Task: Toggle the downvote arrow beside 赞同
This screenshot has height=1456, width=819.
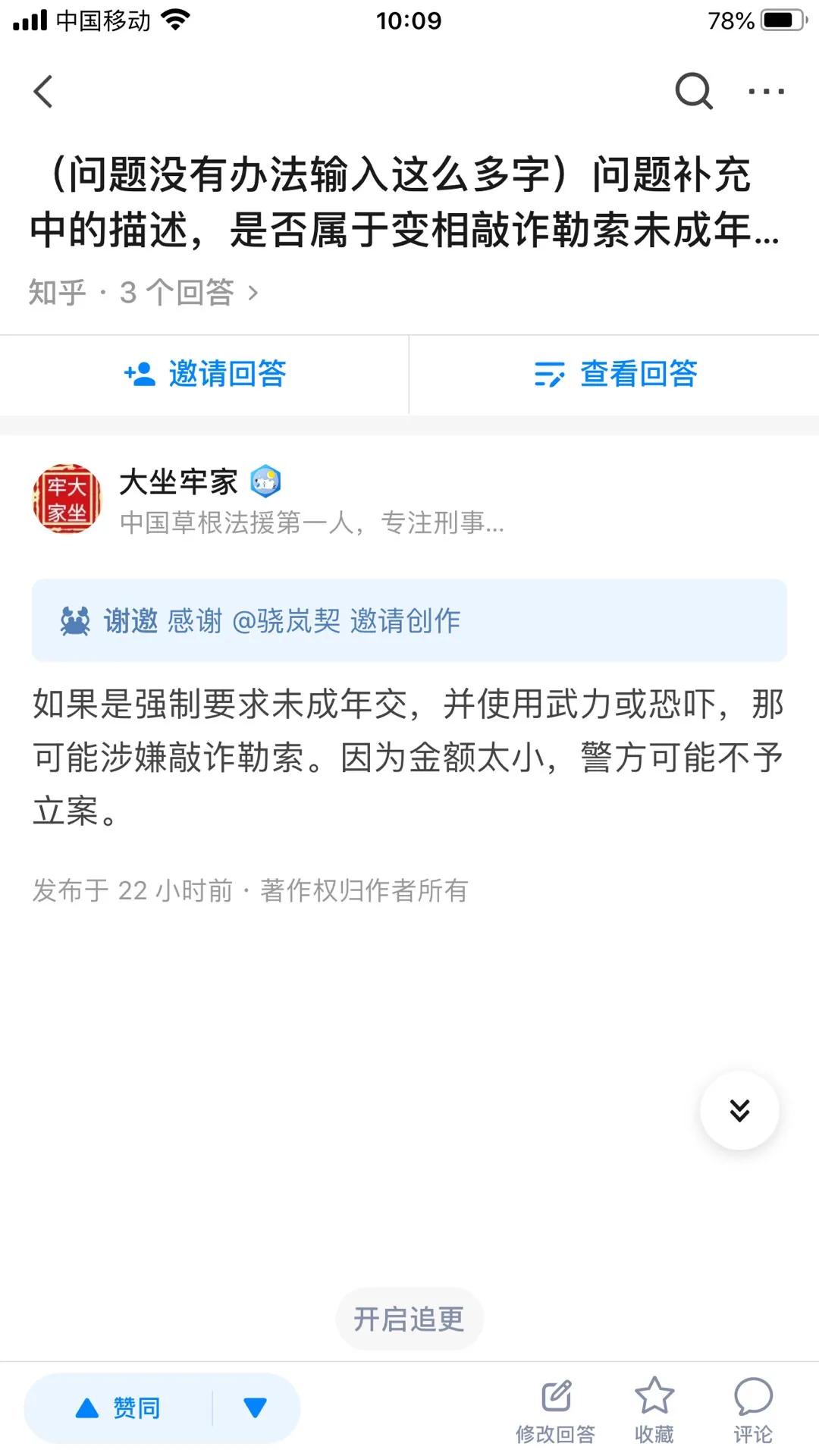Action: [254, 1407]
